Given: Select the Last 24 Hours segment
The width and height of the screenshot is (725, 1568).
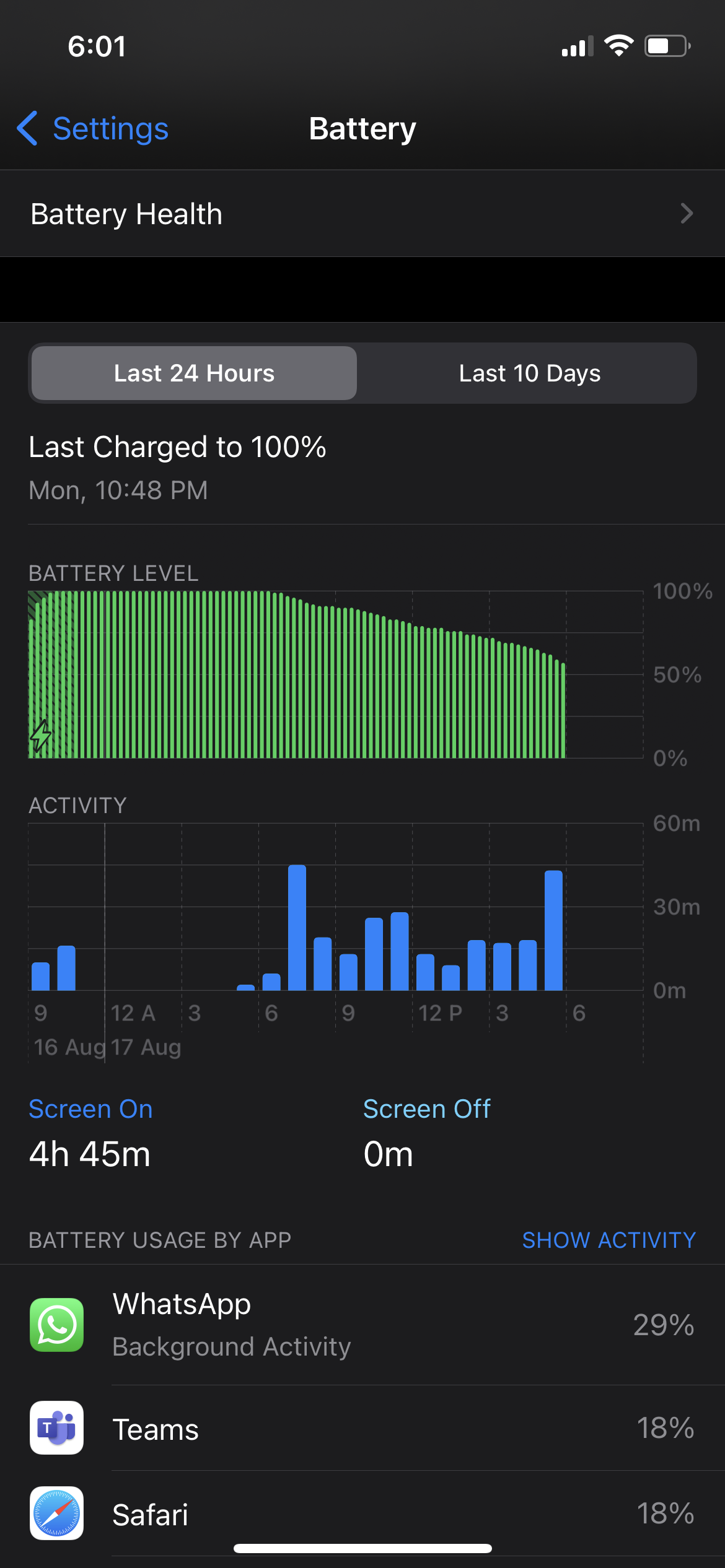Looking at the screenshot, I should 194,373.
